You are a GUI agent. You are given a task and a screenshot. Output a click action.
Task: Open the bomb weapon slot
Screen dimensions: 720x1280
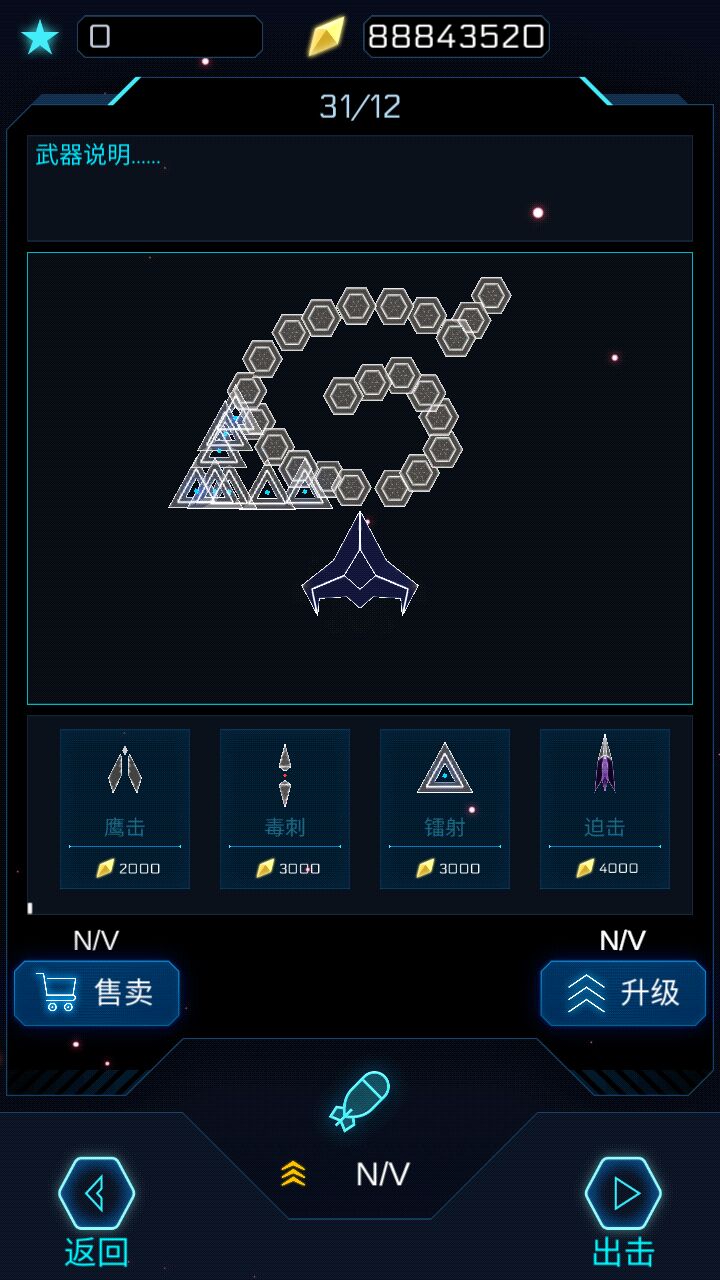360,1100
